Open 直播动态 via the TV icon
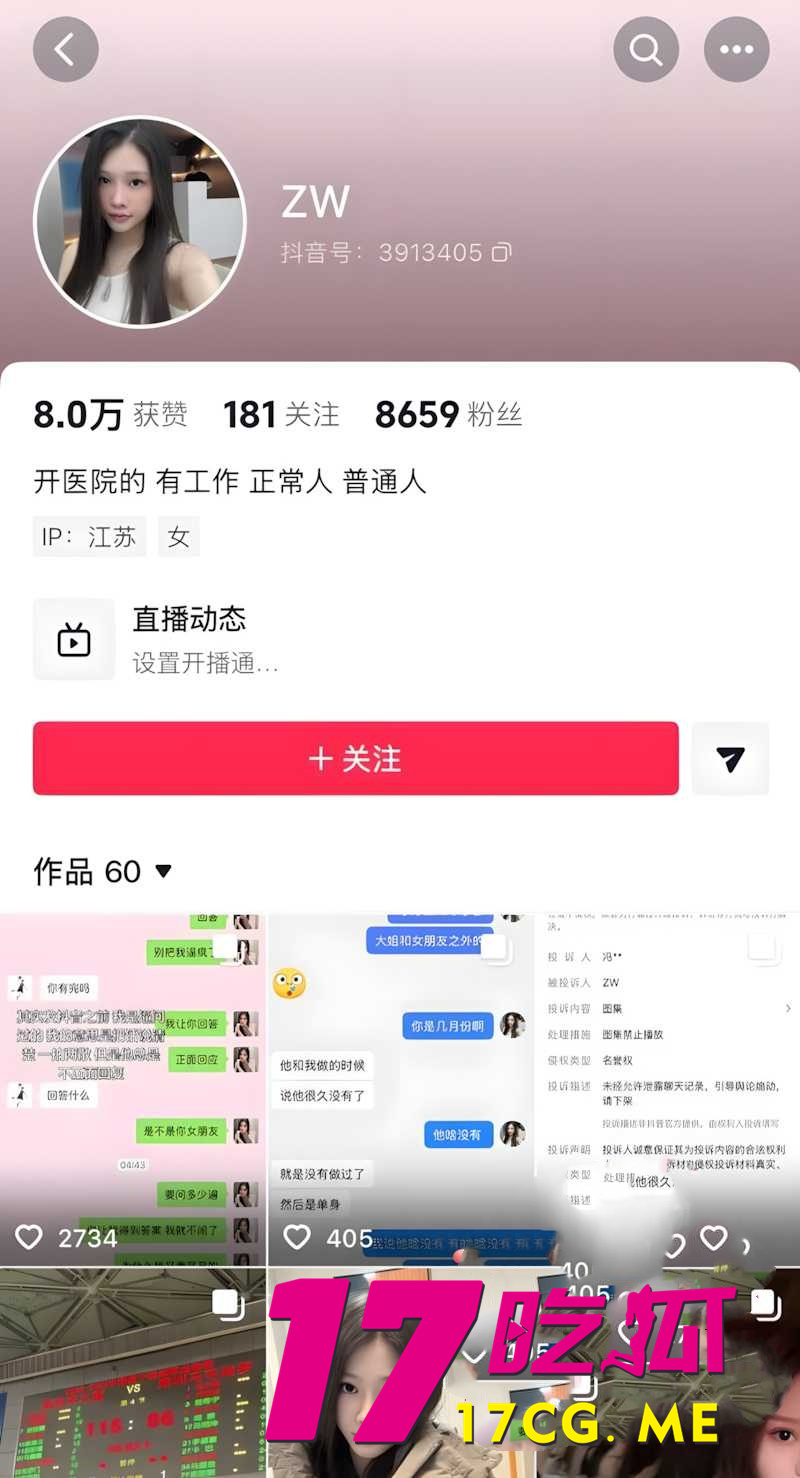This screenshot has width=800, height=1478. (x=74, y=639)
